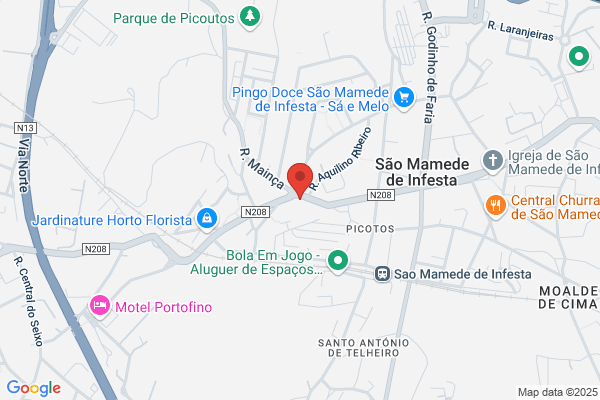Viewport: 600px width, 400px height.
Task: Select the Motel Portofino lodging marker
Action: click(100, 306)
